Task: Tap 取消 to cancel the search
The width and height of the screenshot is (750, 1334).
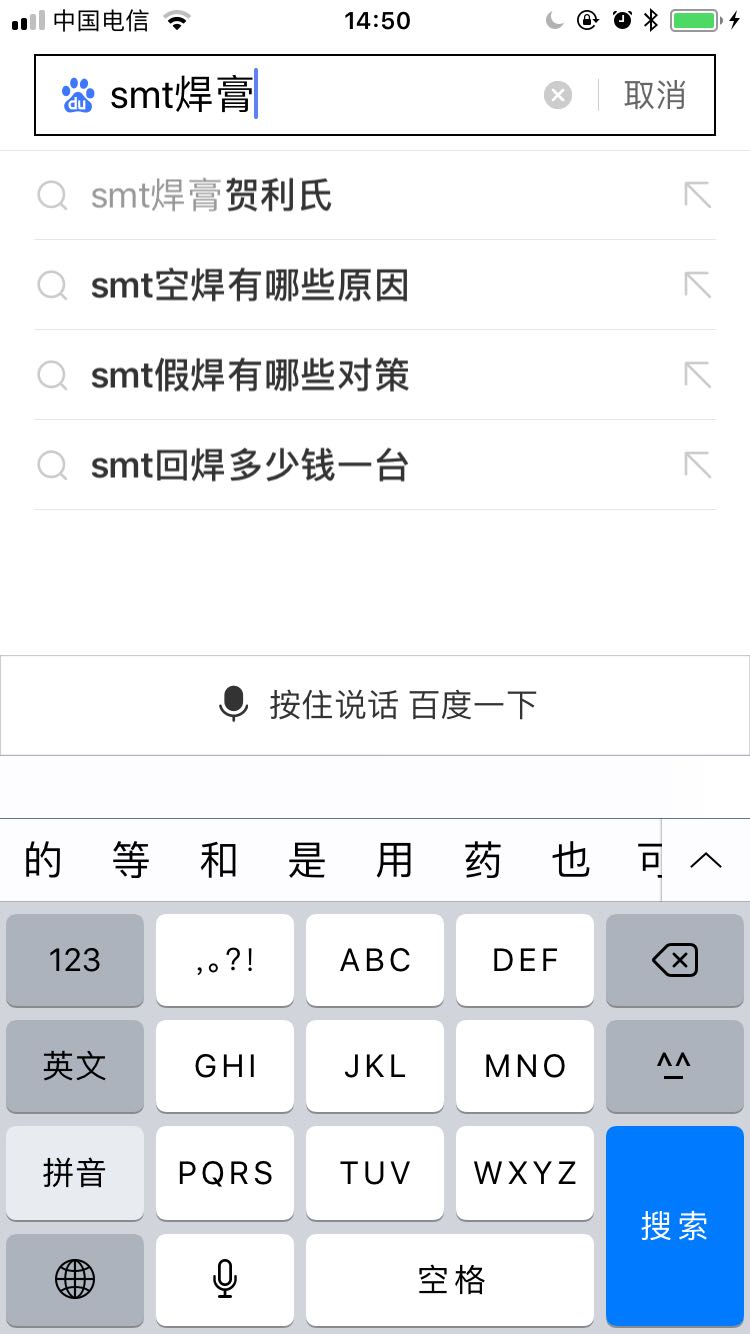Action: coord(654,95)
